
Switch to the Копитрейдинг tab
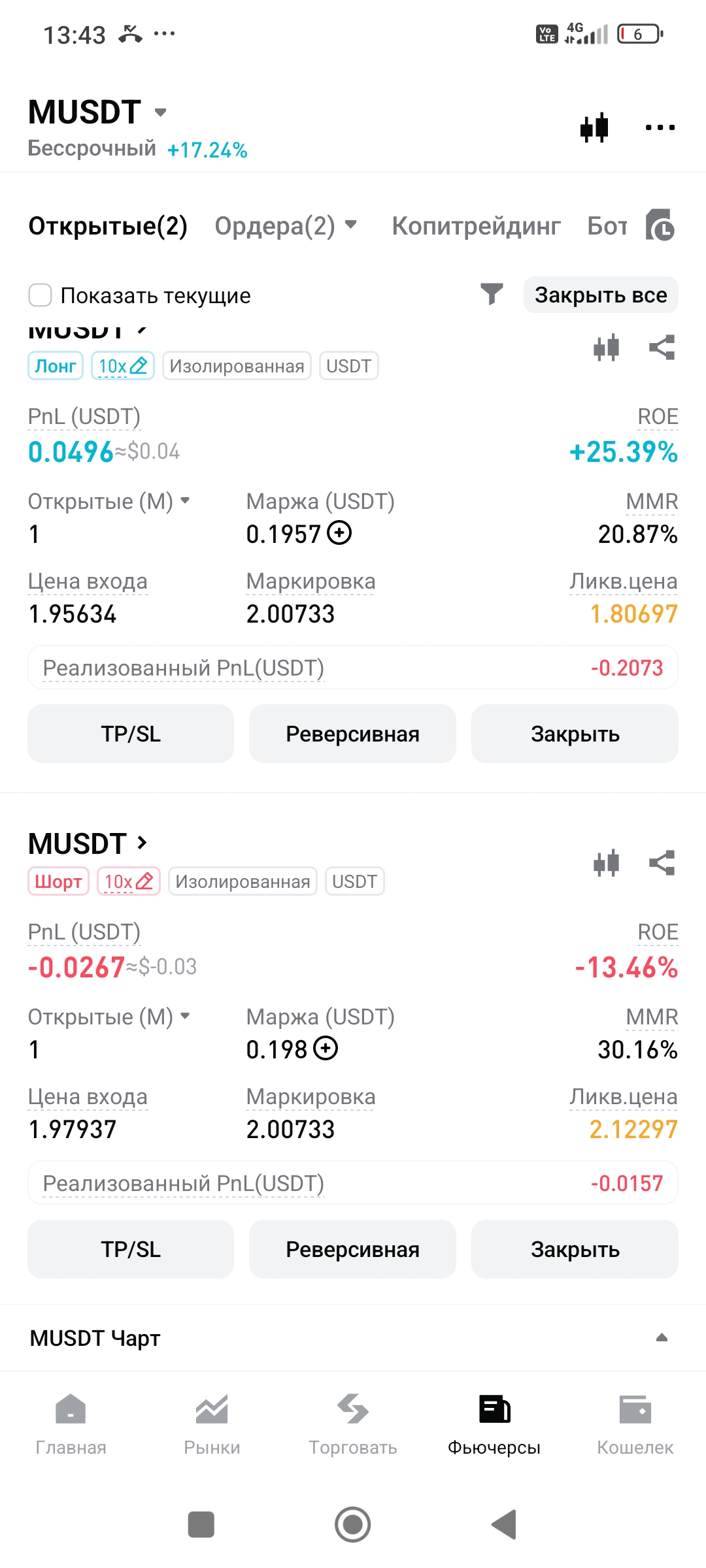476,226
